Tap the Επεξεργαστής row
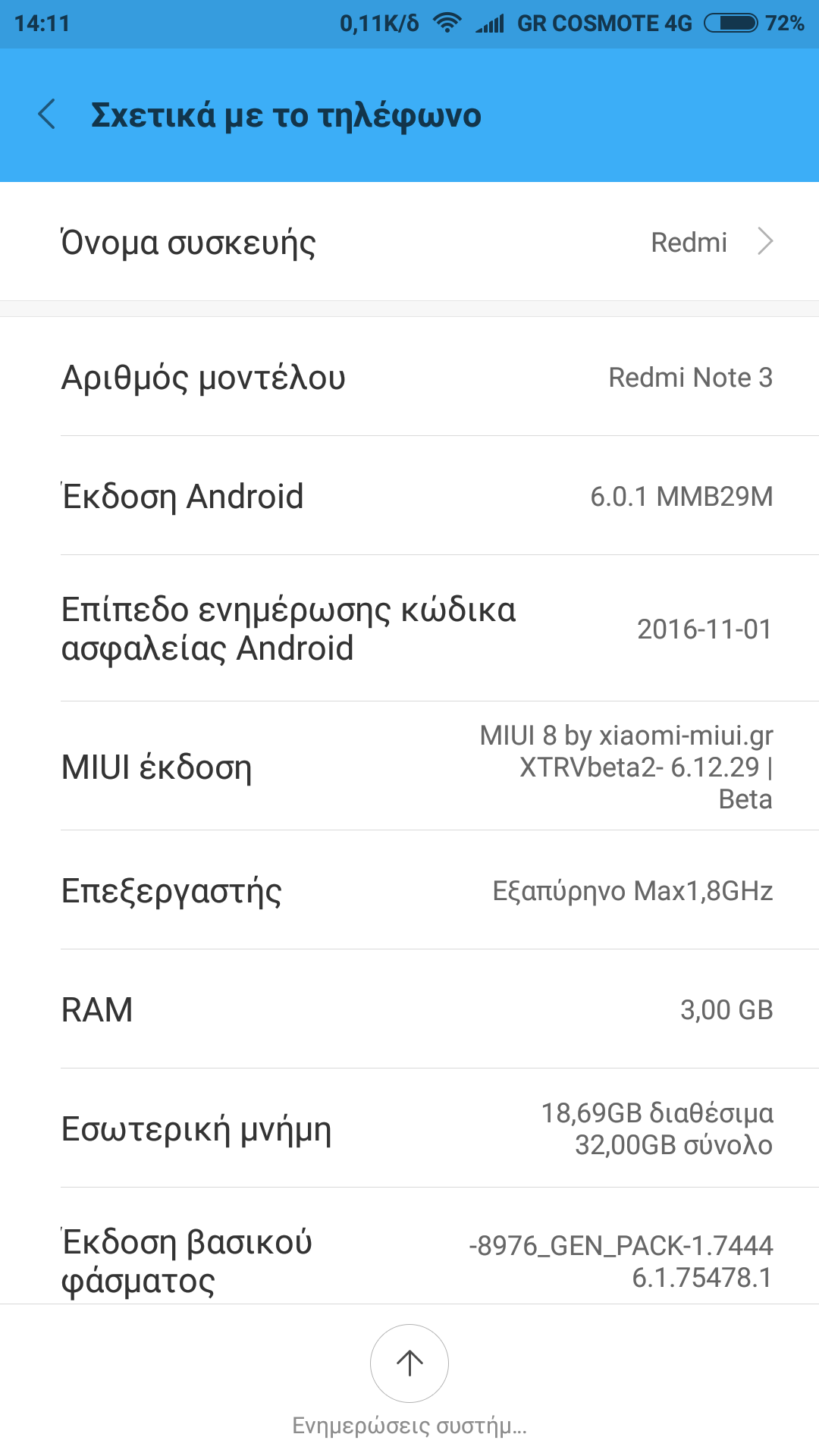This screenshot has width=819, height=1456. tap(409, 890)
